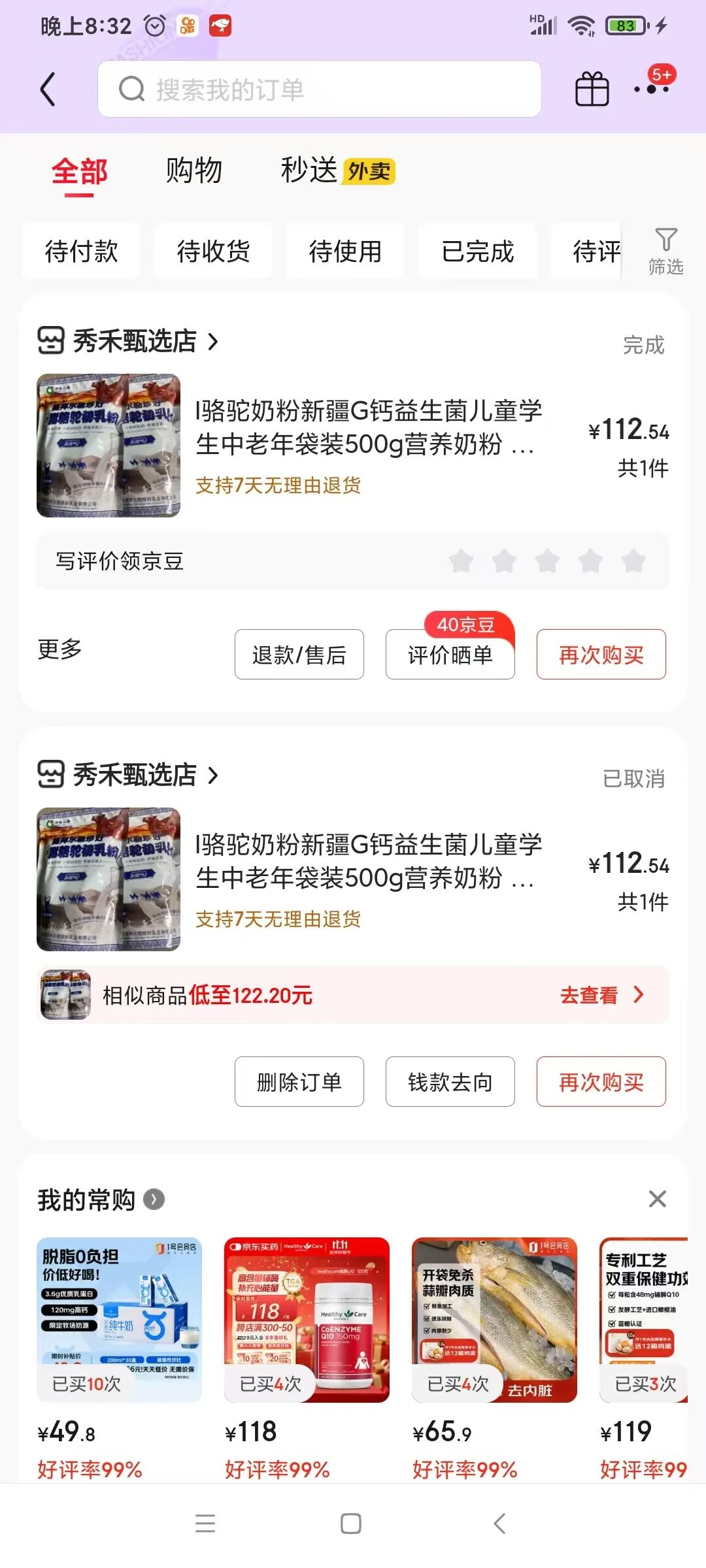Tap 再次购买 on the cancelled order

(x=601, y=1082)
